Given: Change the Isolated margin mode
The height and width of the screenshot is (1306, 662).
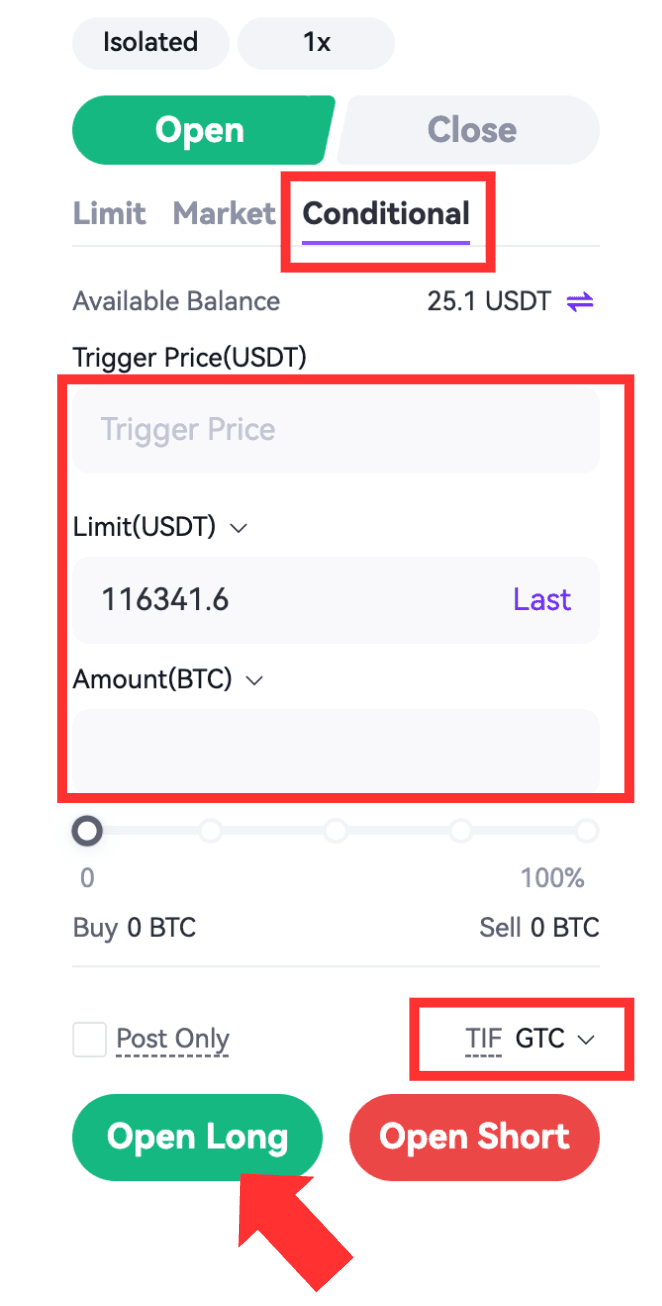Looking at the screenshot, I should pos(150,43).
